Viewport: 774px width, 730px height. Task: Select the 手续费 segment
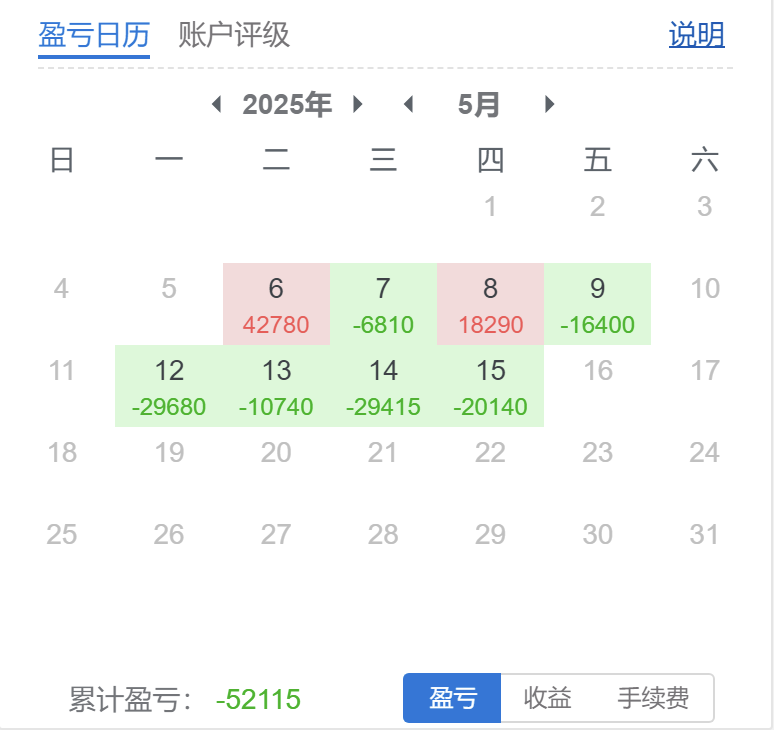click(x=653, y=698)
